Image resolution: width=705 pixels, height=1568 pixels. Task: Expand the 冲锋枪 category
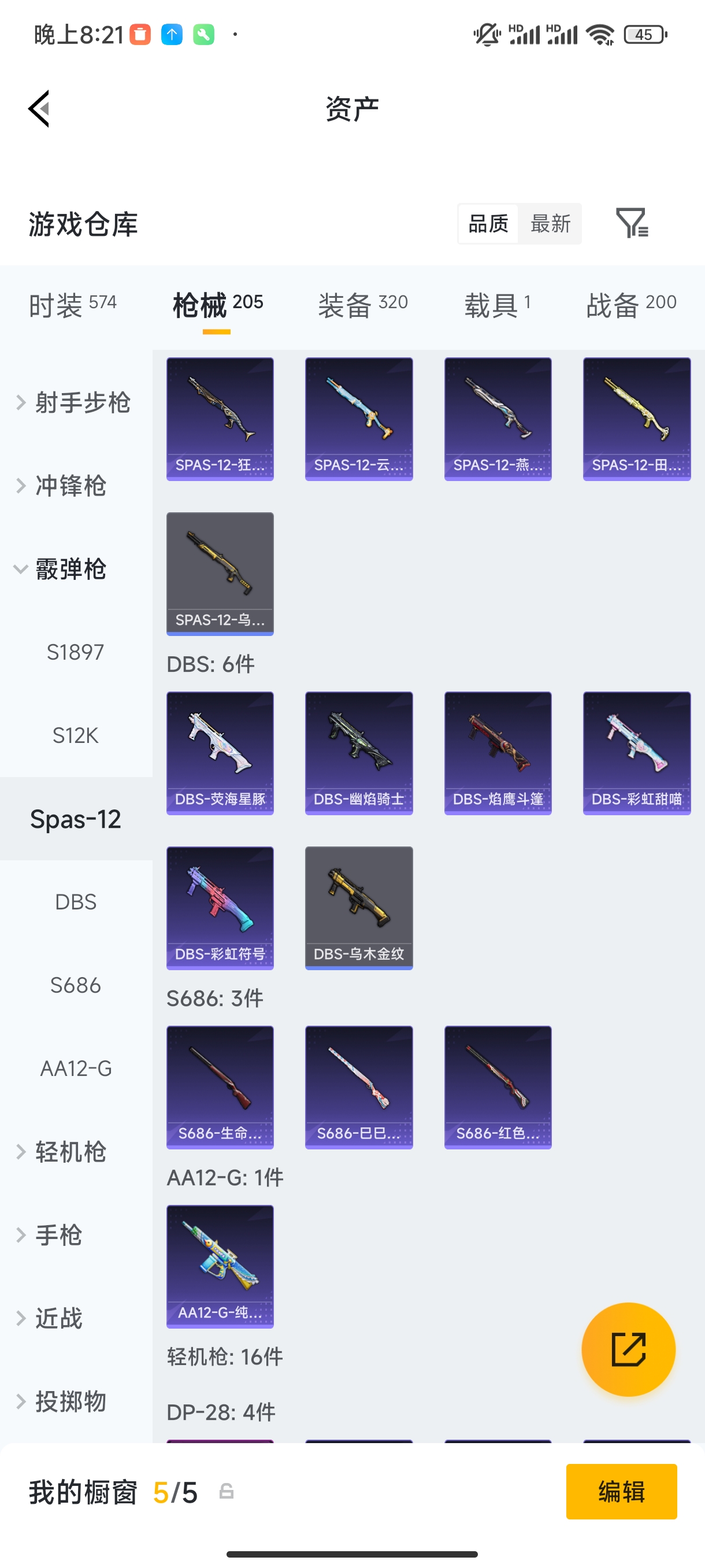pos(70,486)
